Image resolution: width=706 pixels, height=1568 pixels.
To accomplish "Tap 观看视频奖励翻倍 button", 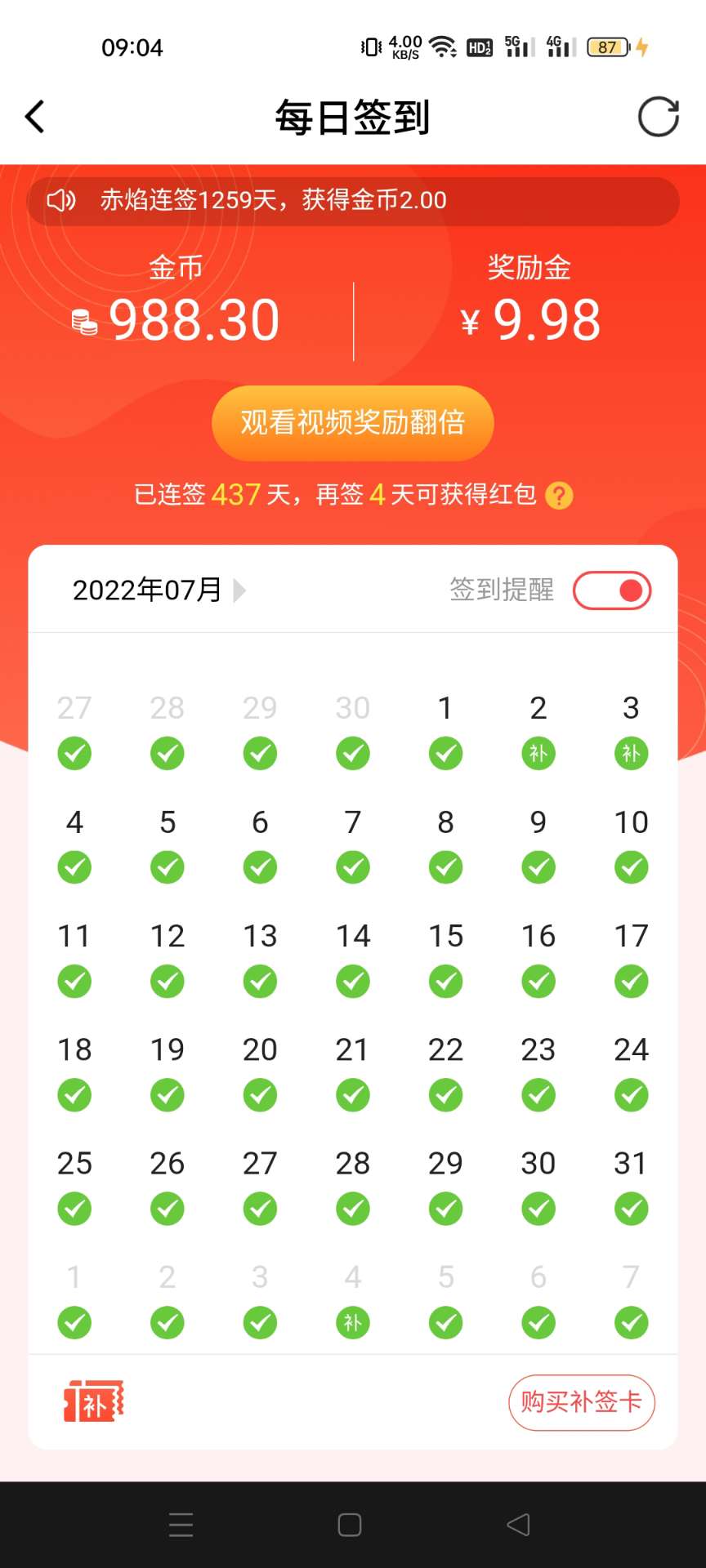I will coord(353,422).
